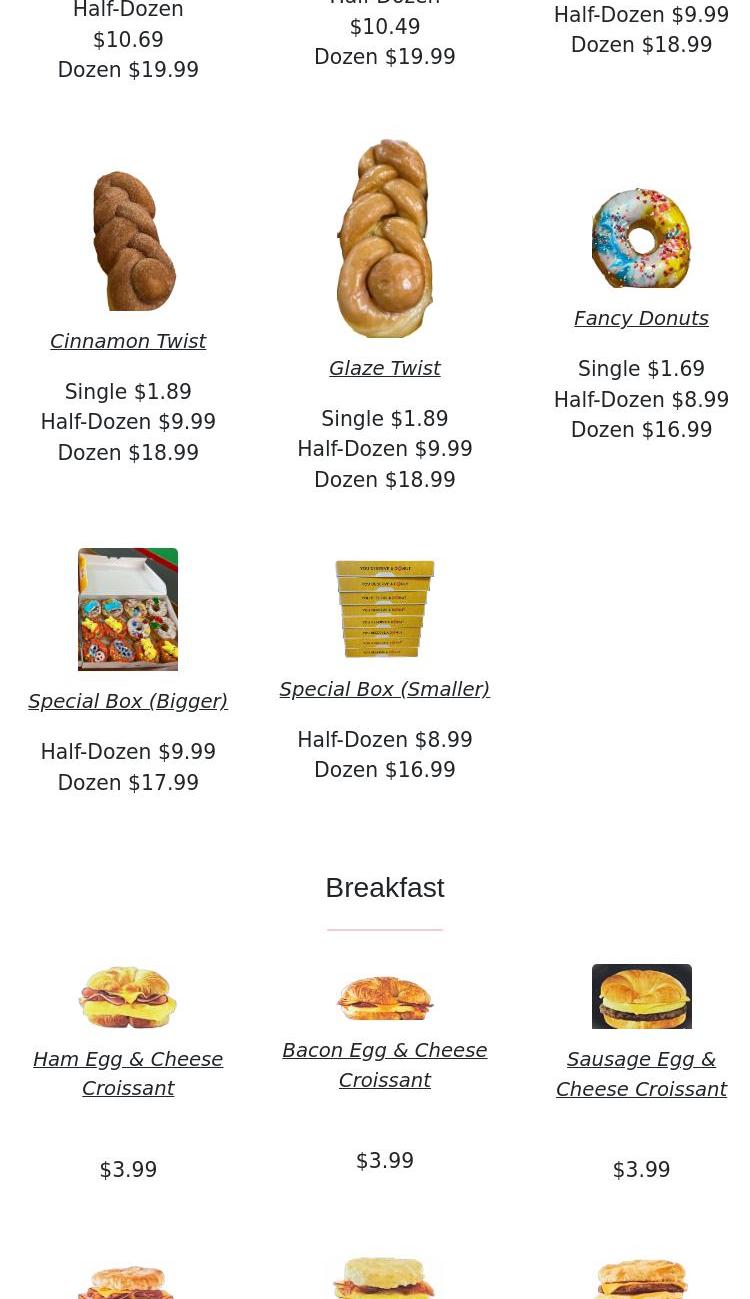
Task: Tap the Sausage Egg & Cheese Croissant photo
Action: point(641,996)
